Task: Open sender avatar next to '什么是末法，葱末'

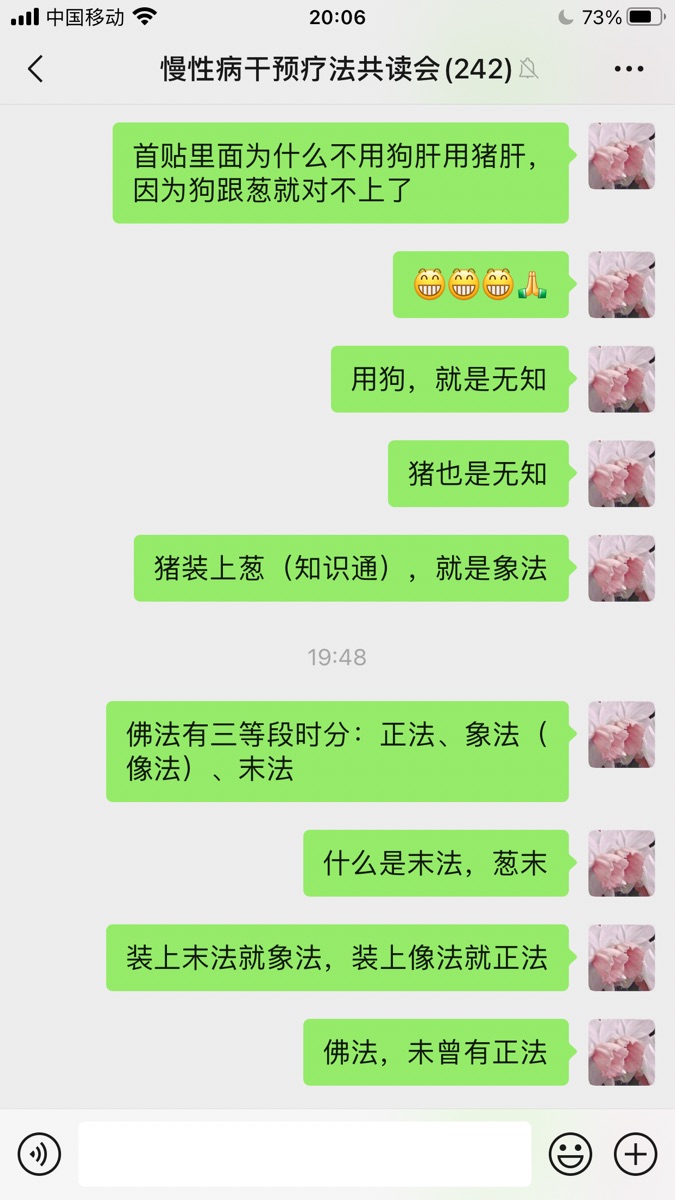Action: pos(621,863)
